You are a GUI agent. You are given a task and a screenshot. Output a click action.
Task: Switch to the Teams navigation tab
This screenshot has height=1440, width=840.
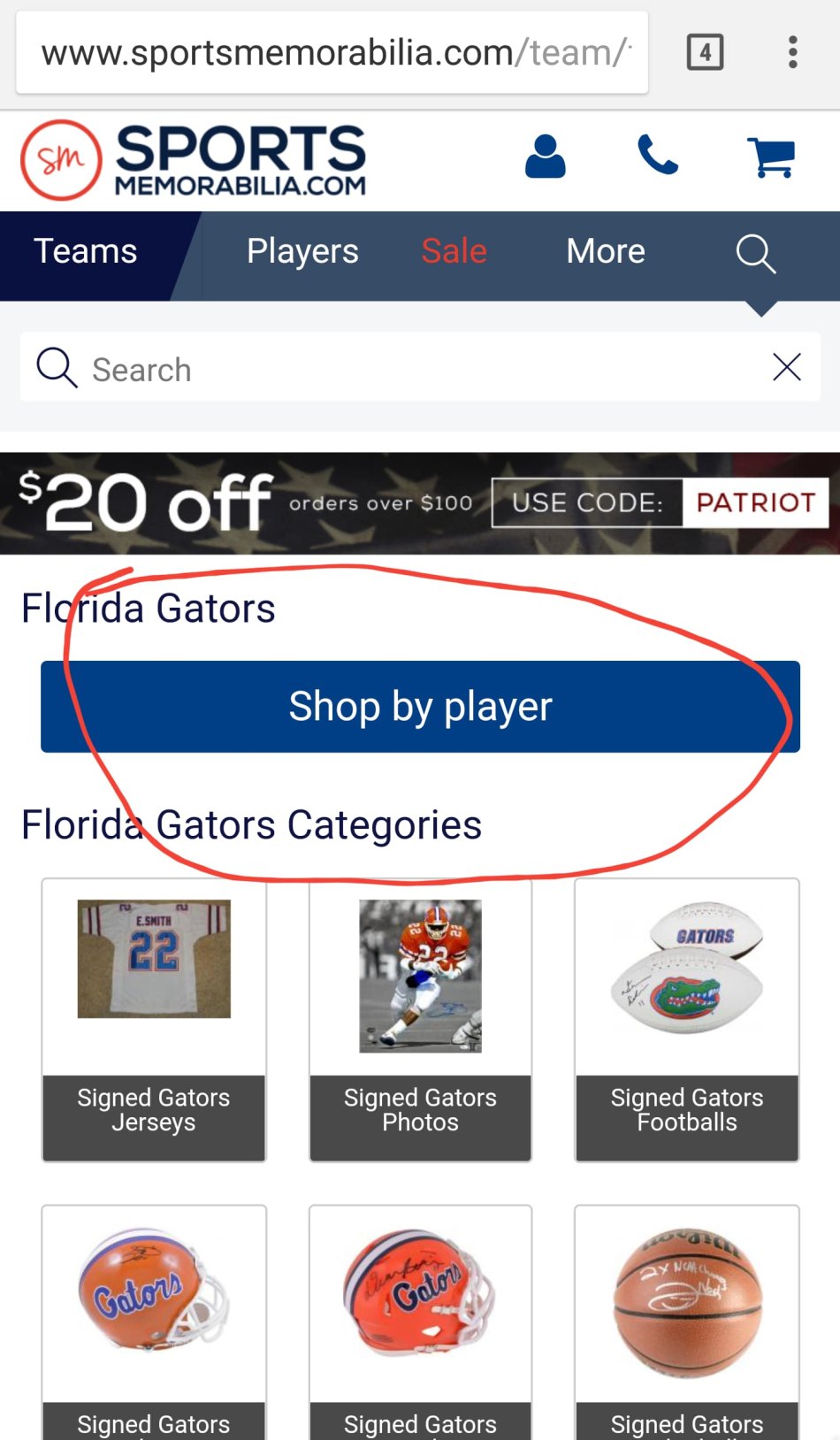(x=86, y=251)
